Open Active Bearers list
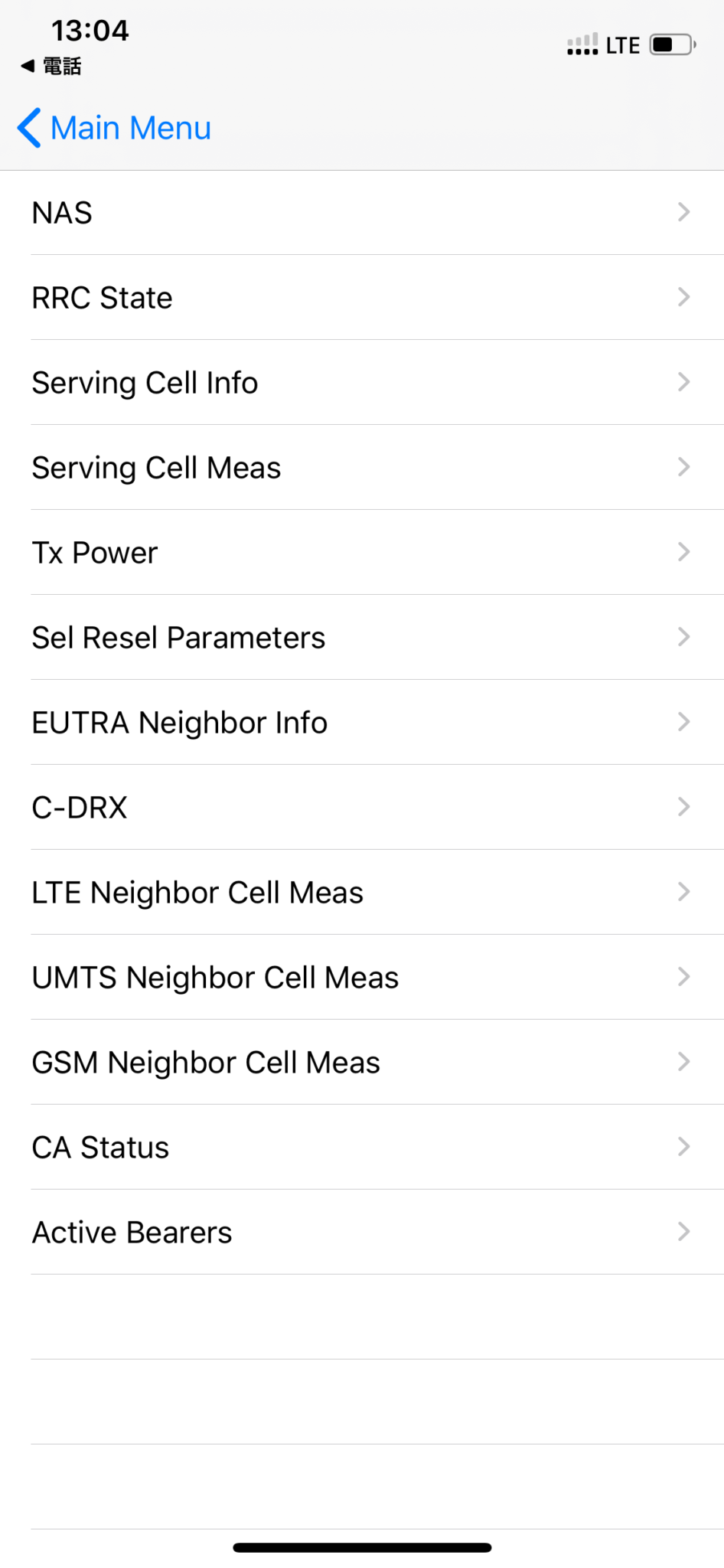Image resolution: width=724 pixels, height=1568 pixels. 361,1233
